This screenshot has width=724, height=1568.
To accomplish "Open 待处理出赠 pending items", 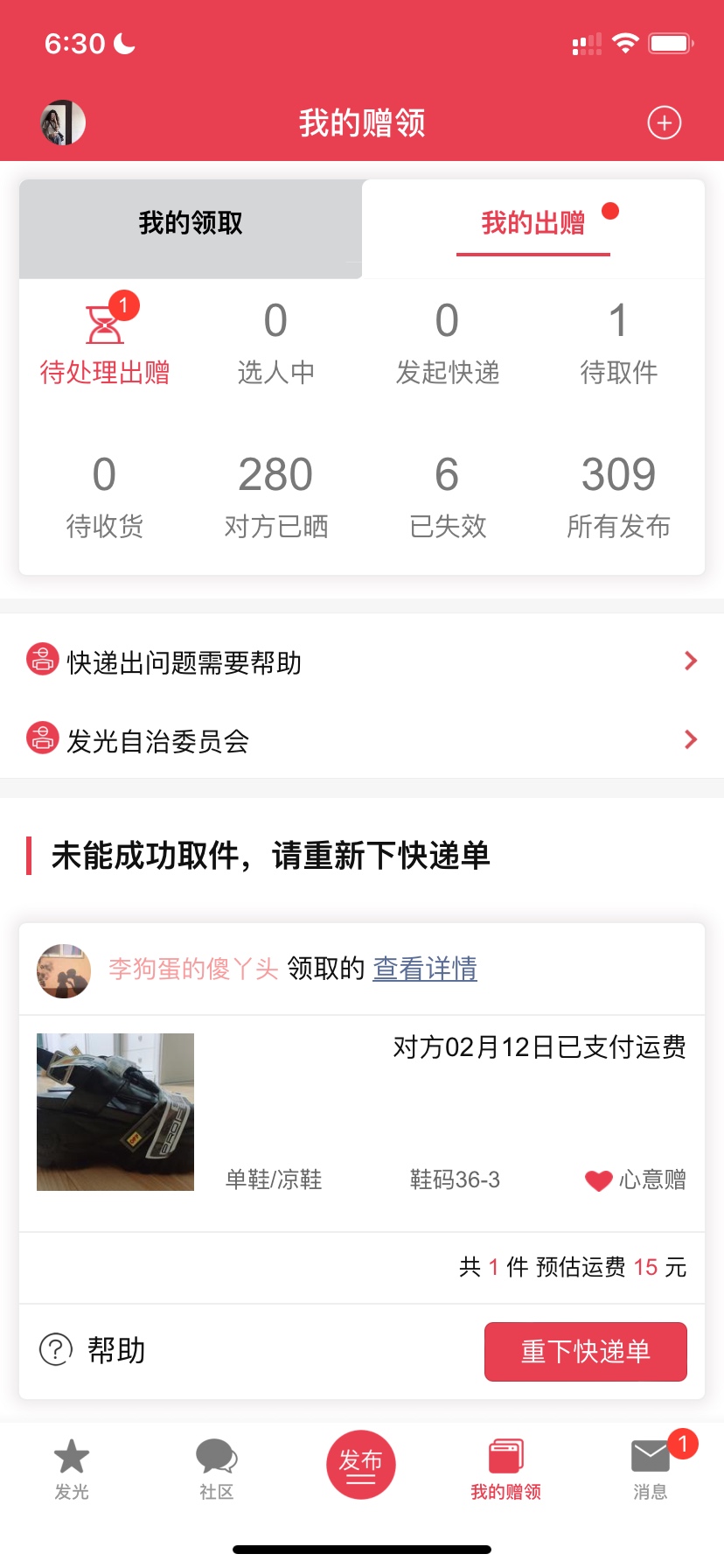I will [105, 341].
